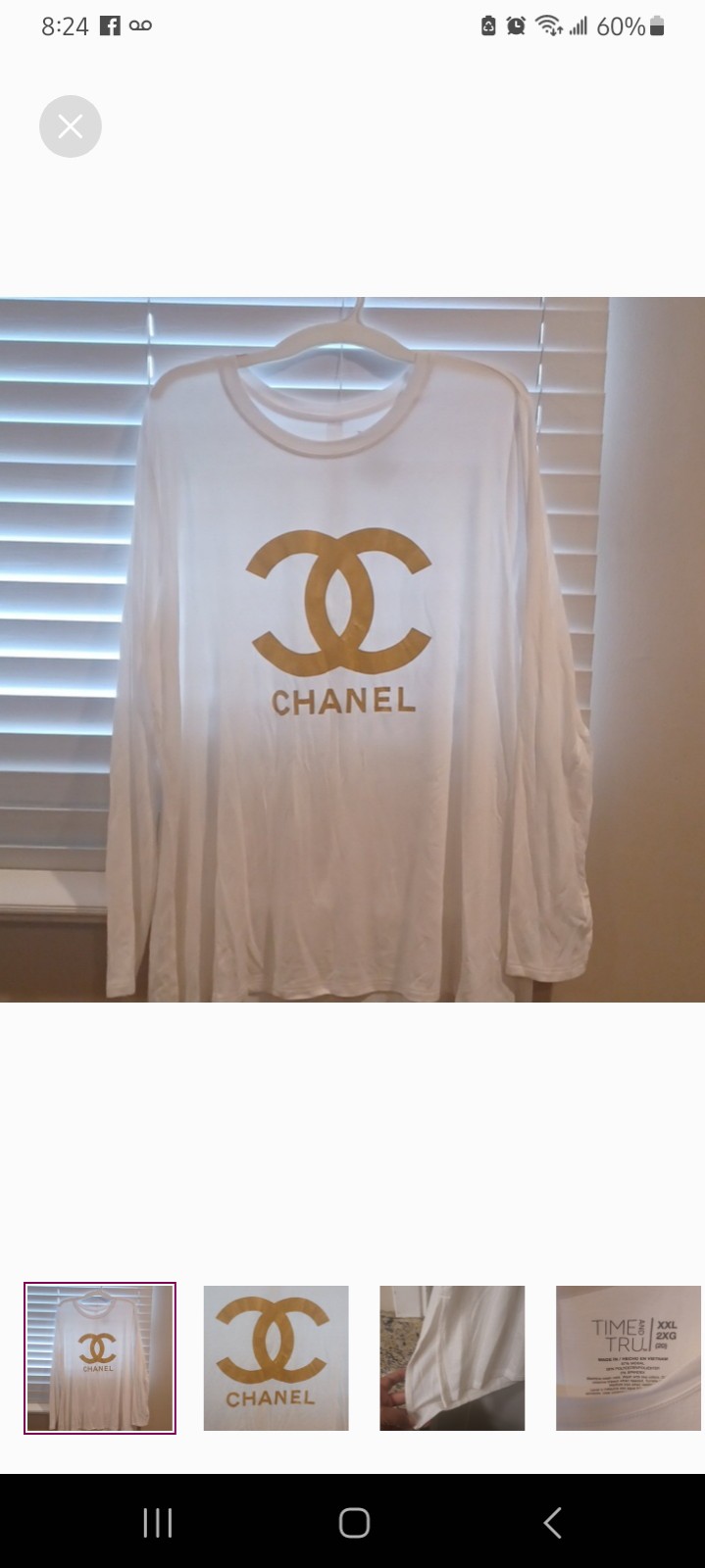This screenshot has height=1568, width=705.
Task: Select the full shirt thumbnail
Action: [100, 1358]
